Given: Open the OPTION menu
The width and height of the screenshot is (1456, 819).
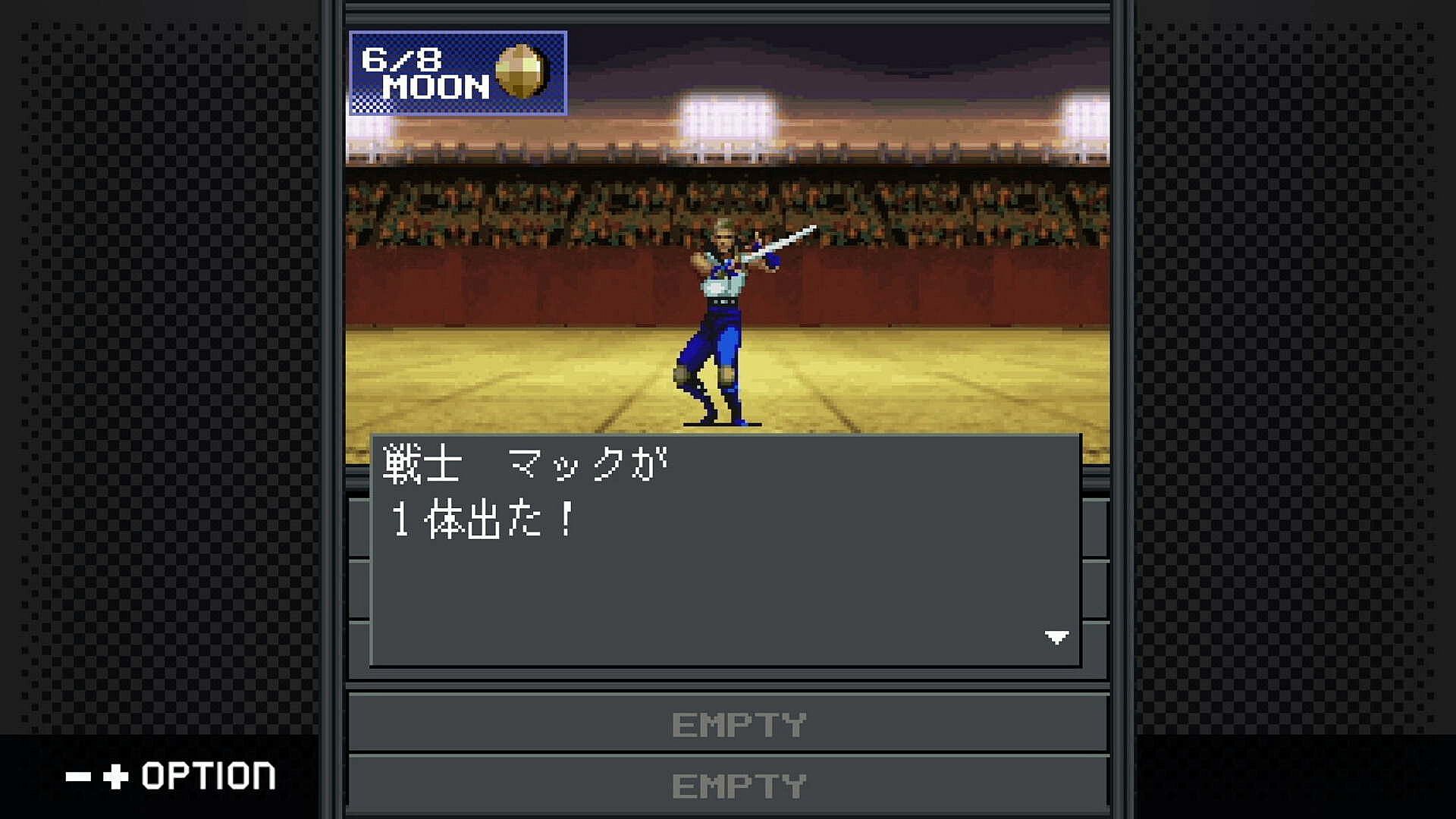Looking at the screenshot, I should (x=207, y=776).
